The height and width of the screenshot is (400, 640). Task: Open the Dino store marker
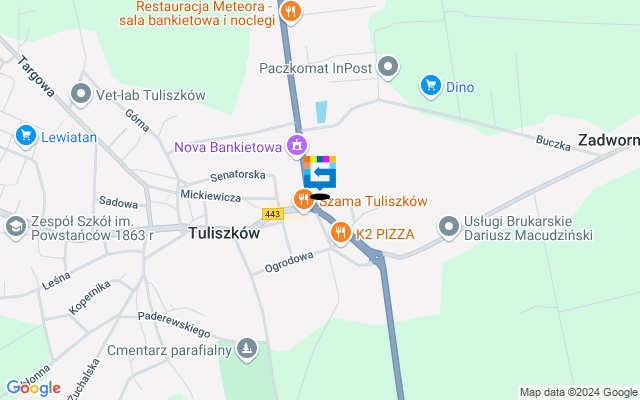click(431, 86)
